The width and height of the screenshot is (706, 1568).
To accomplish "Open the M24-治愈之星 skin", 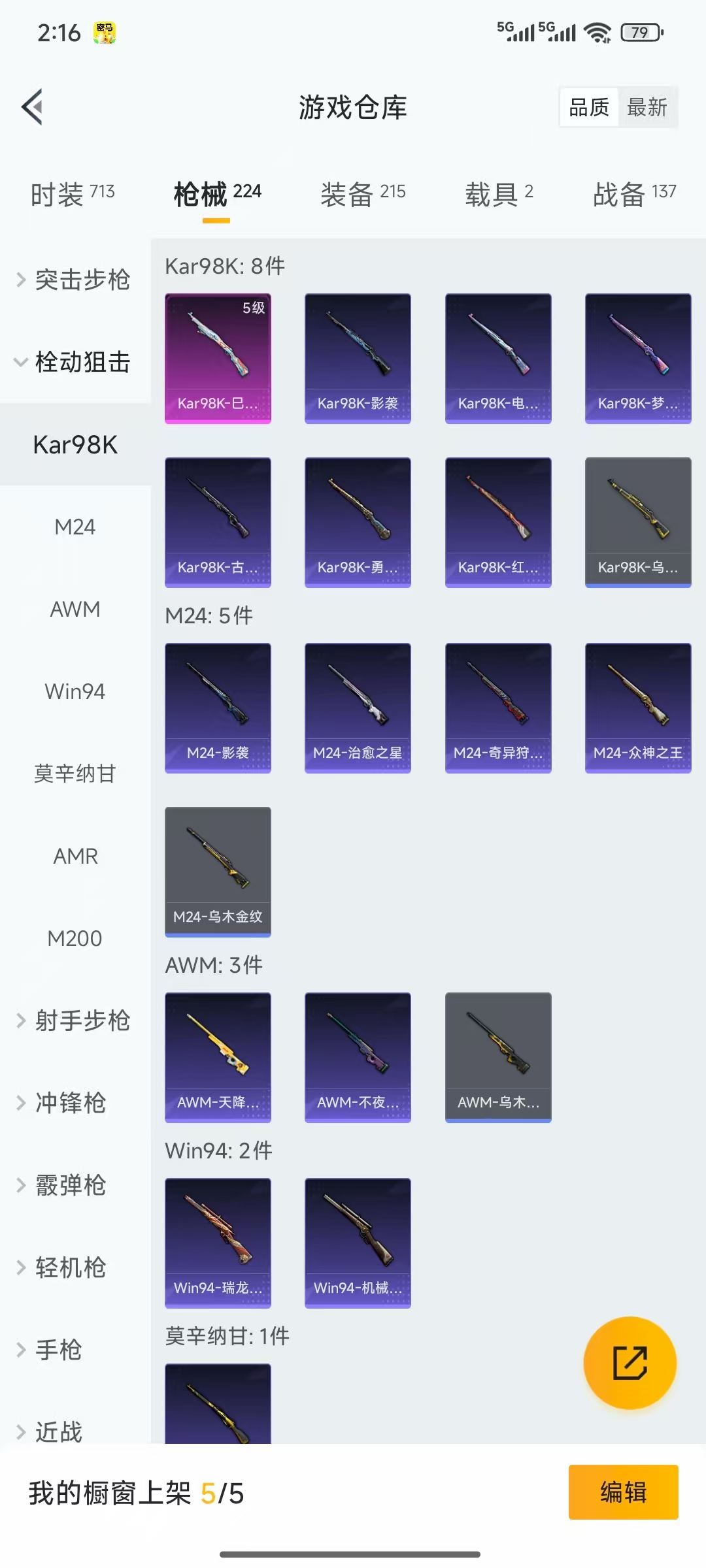I will click(x=358, y=708).
